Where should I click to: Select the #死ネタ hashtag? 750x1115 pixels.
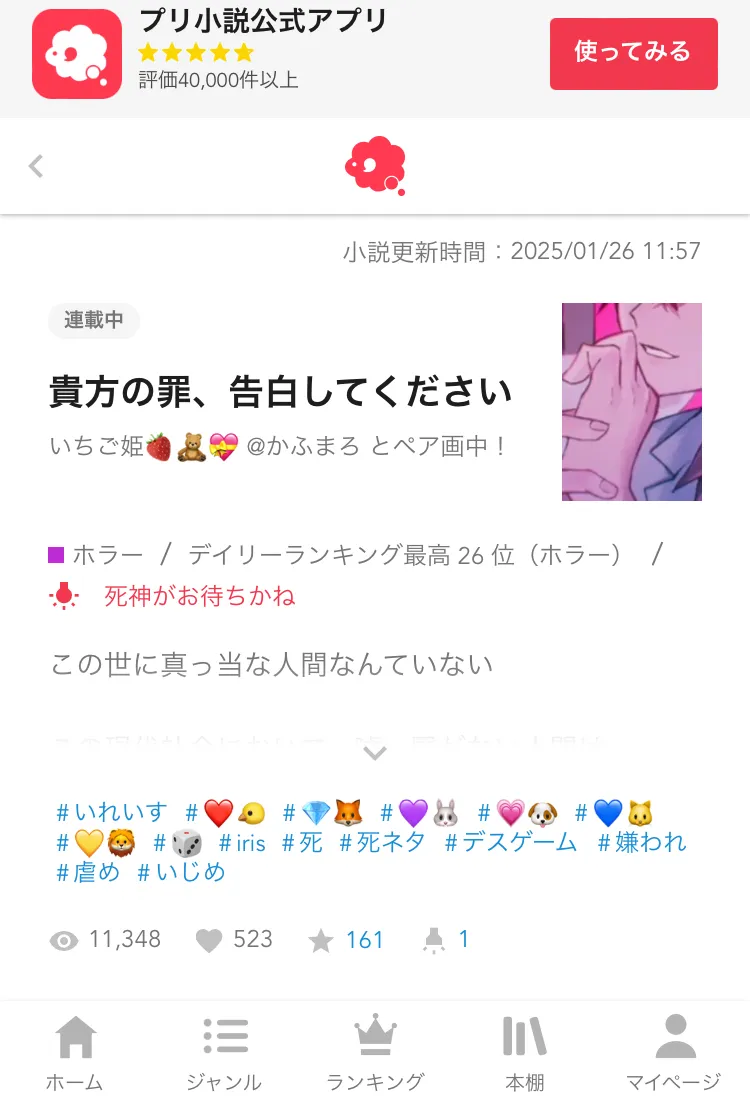382,843
